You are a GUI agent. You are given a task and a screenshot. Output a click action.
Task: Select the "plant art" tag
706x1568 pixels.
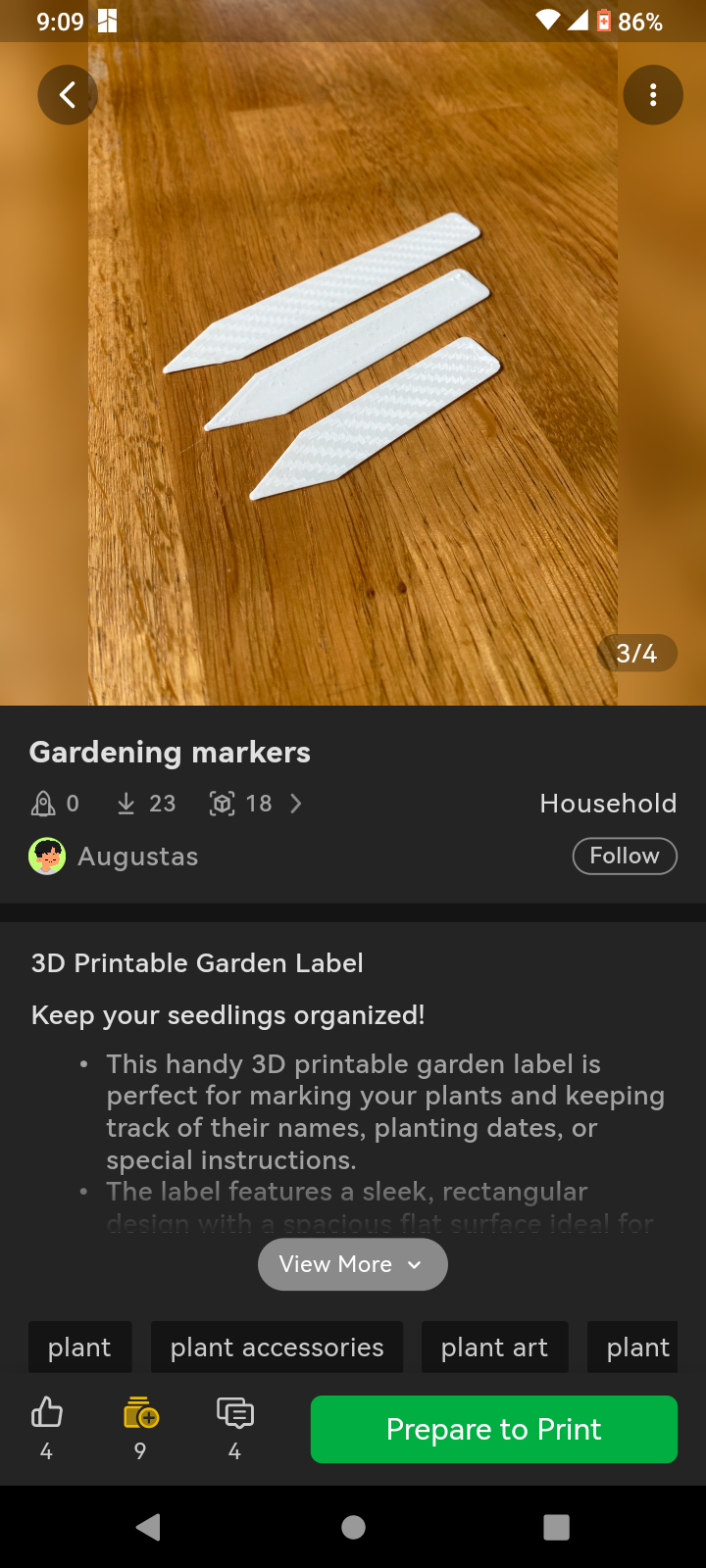point(494,1347)
